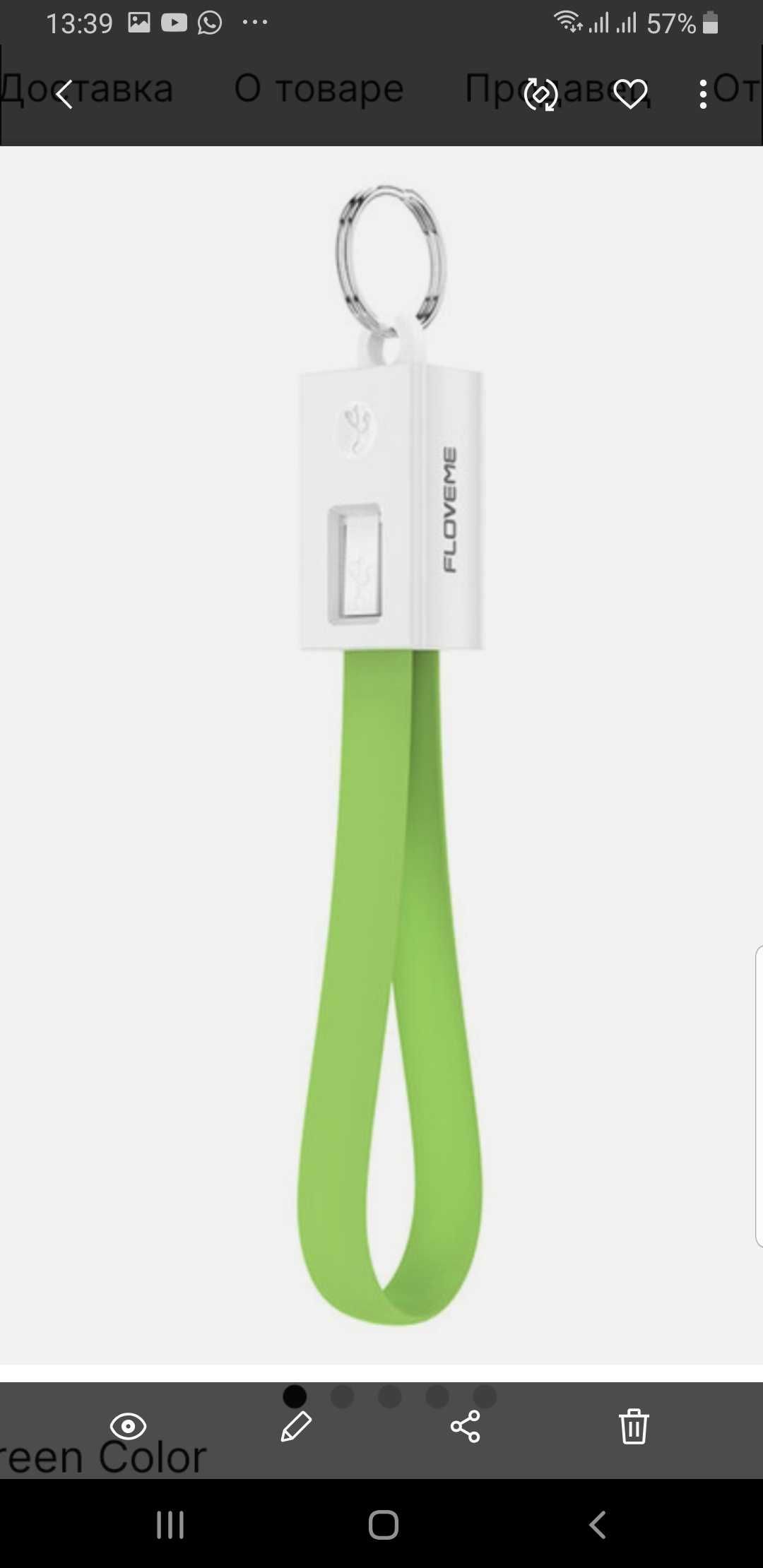Mark this image as favorite
The width and height of the screenshot is (763, 1568).
point(629,94)
